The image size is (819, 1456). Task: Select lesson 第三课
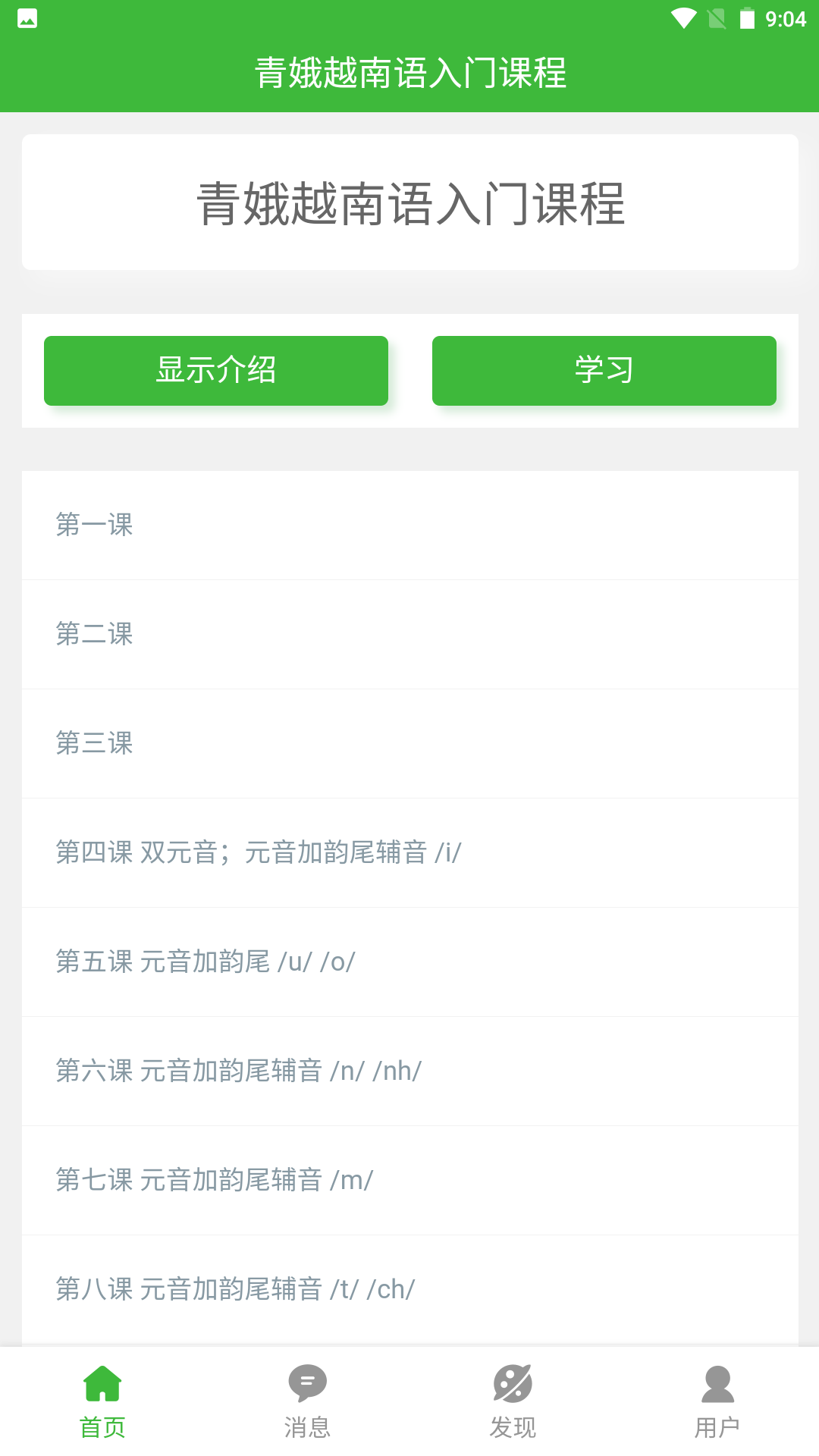tap(409, 744)
